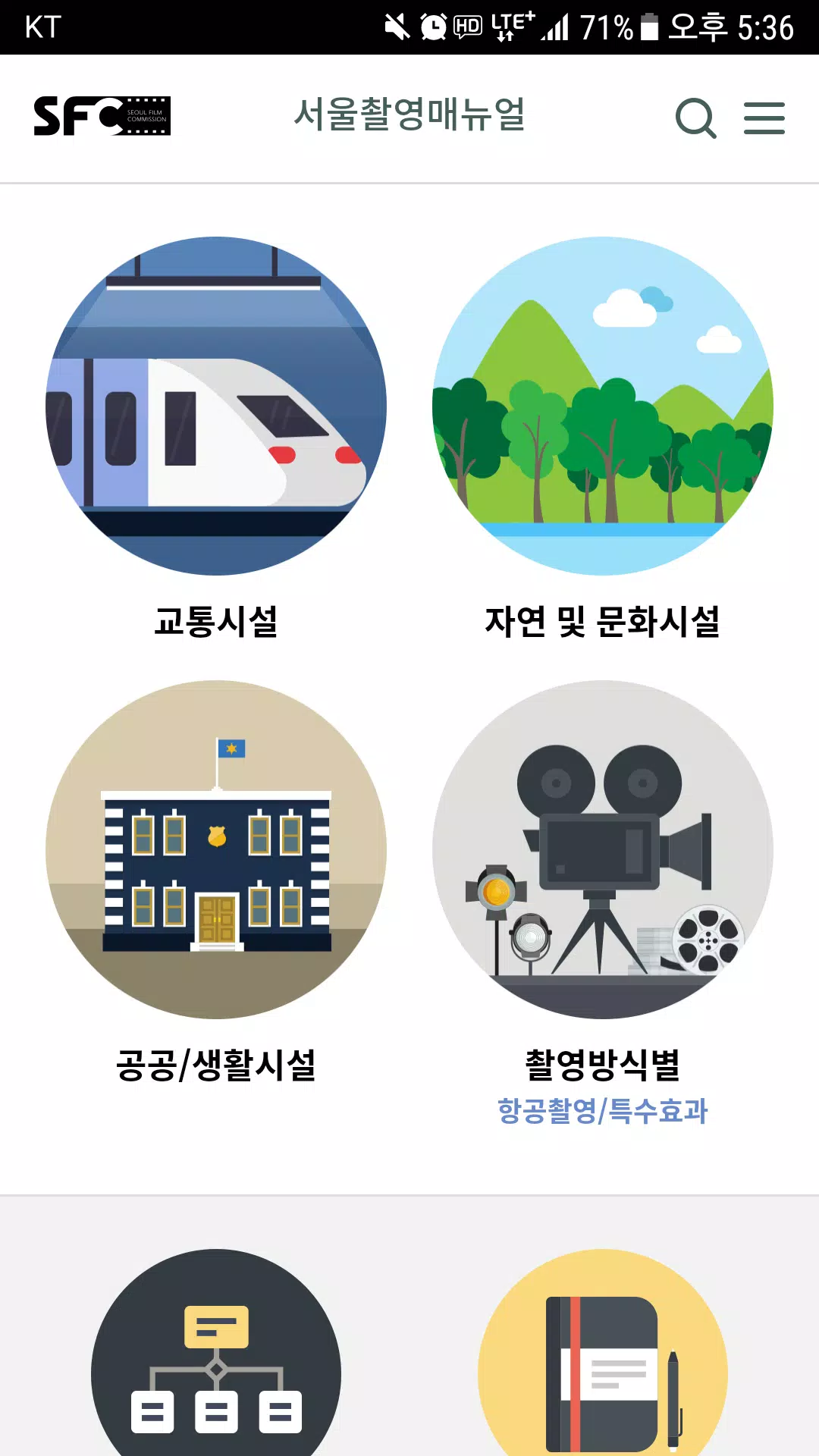Open the 교통시설 train category
Screen dimensions: 819x1456
pyautogui.click(x=216, y=406)
